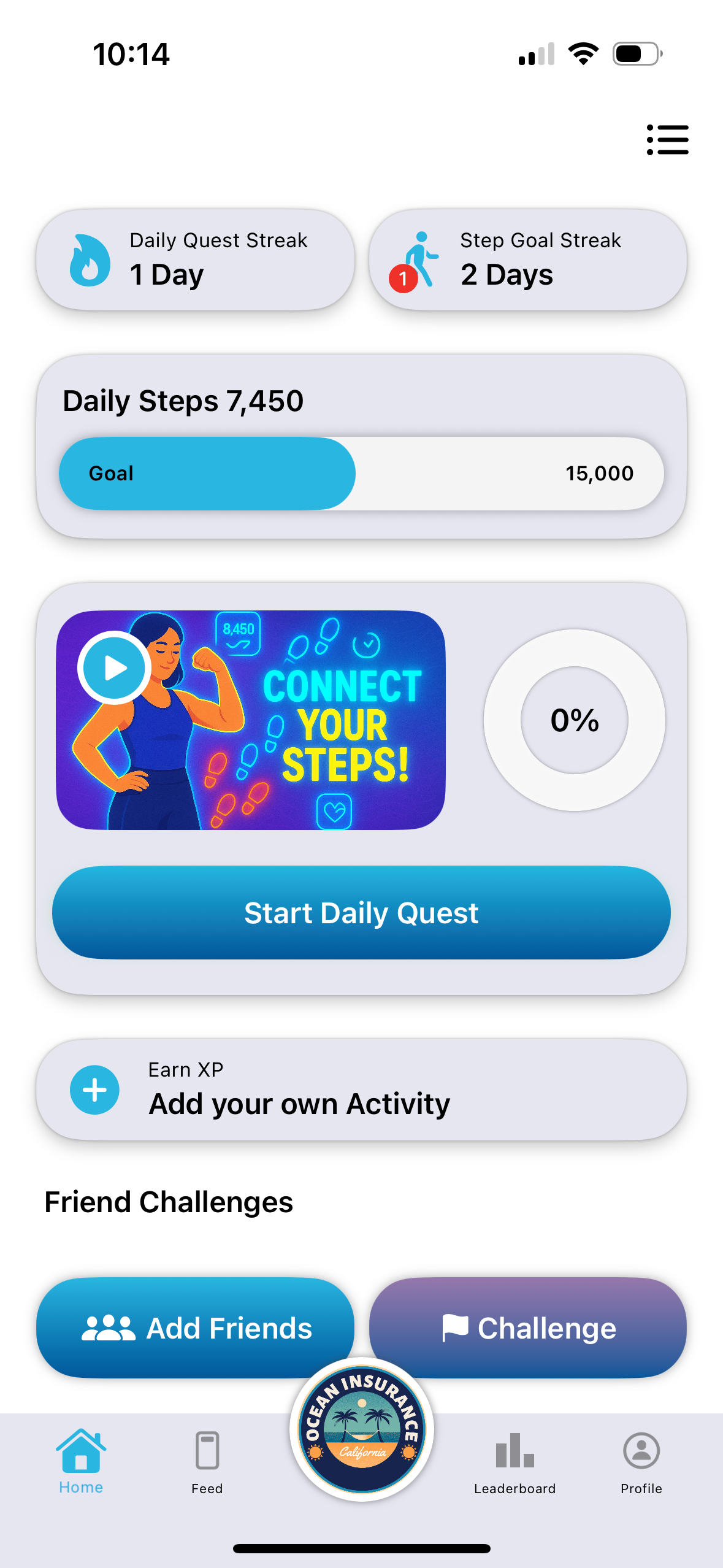723x1568 pixels.
Task: Tap the Add Friends button
Action: [195, 1328]
